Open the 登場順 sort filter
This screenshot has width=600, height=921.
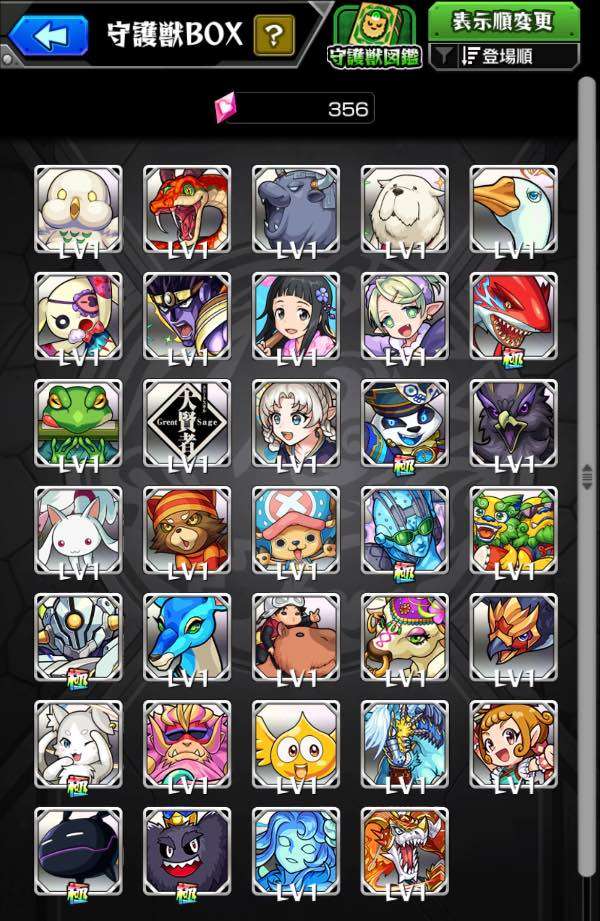(504, 56)
